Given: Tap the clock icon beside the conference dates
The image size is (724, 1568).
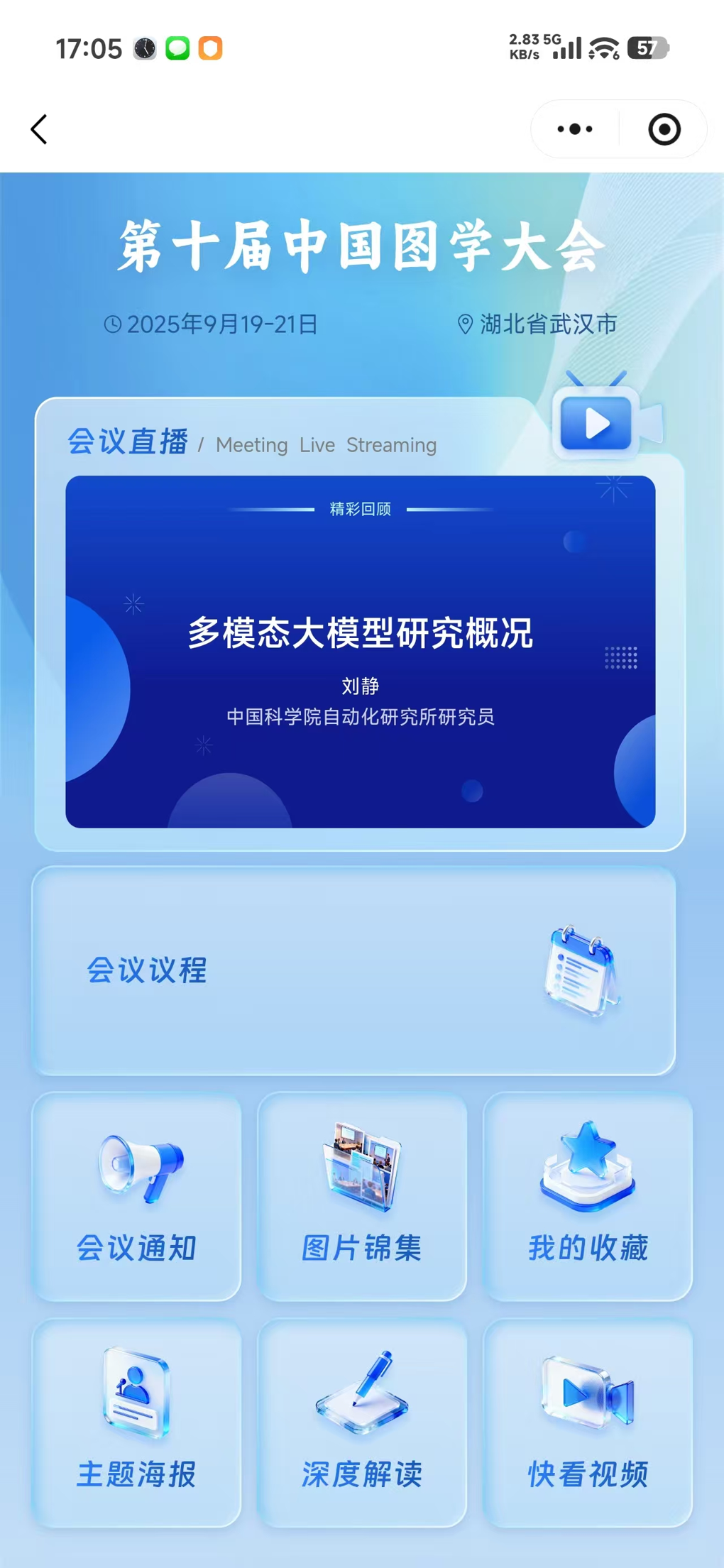Looking at the screenshot, I should (x=113, y=325).
